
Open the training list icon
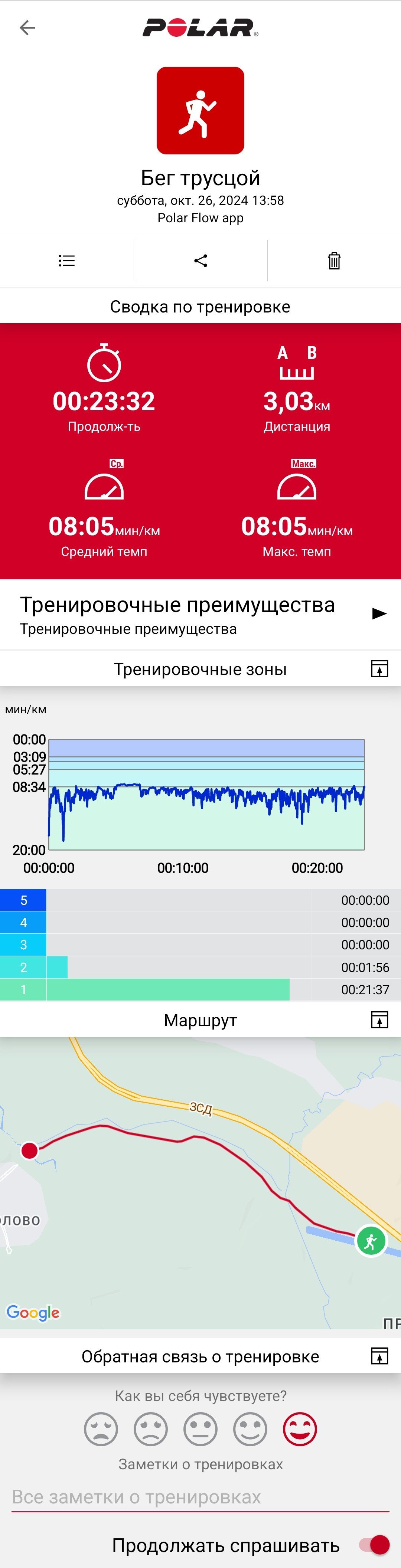point(66,261)
